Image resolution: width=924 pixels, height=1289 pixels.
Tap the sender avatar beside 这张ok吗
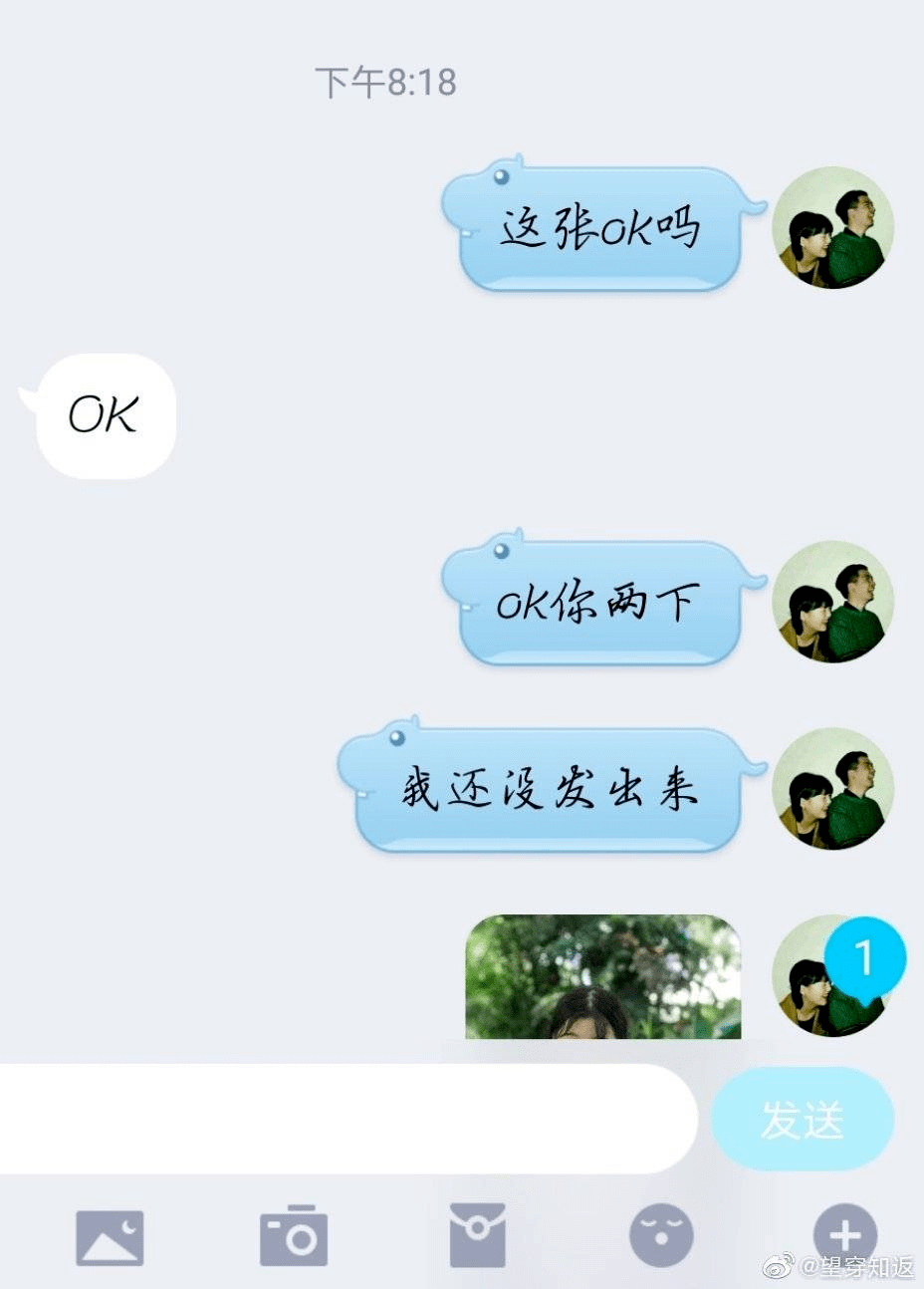click(x=831, y=229)
